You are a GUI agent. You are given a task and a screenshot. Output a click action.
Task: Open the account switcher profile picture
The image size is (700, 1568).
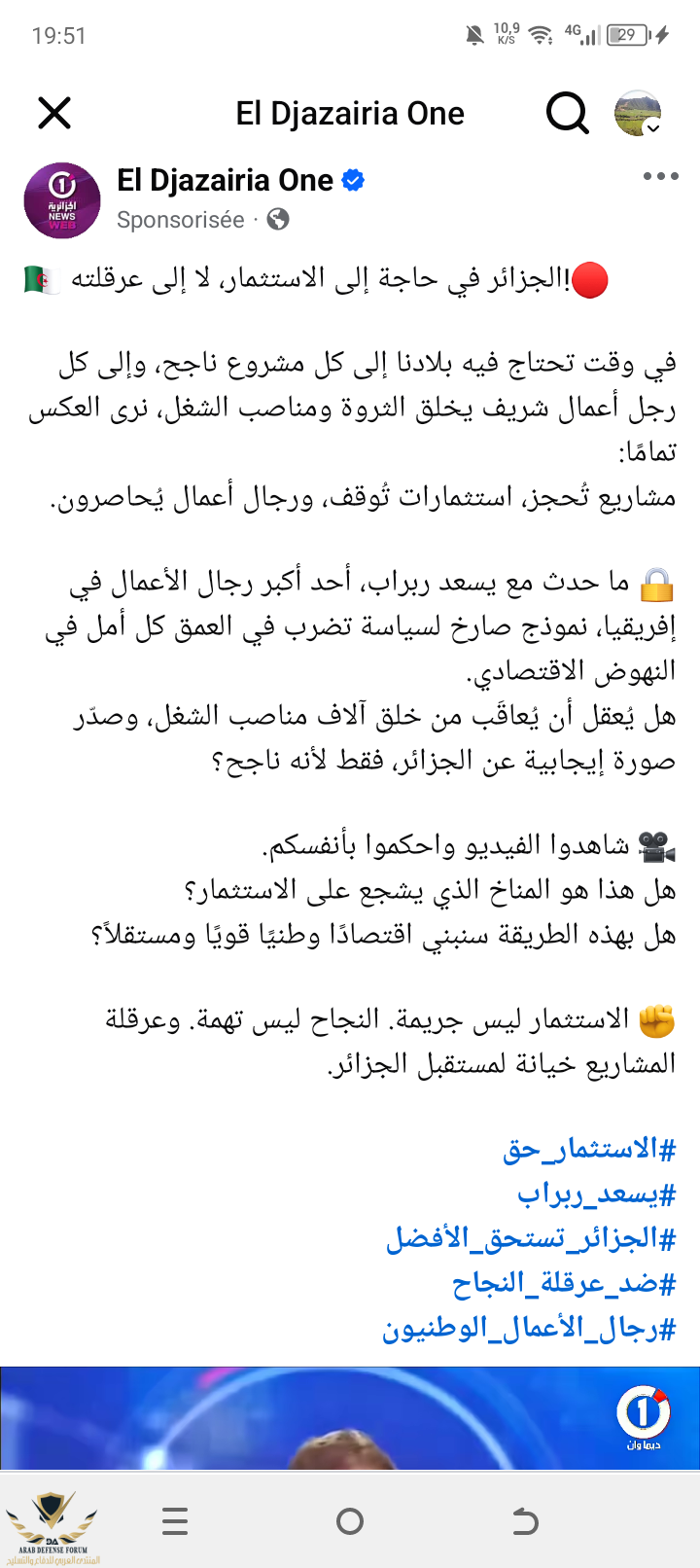pos(639,114)
